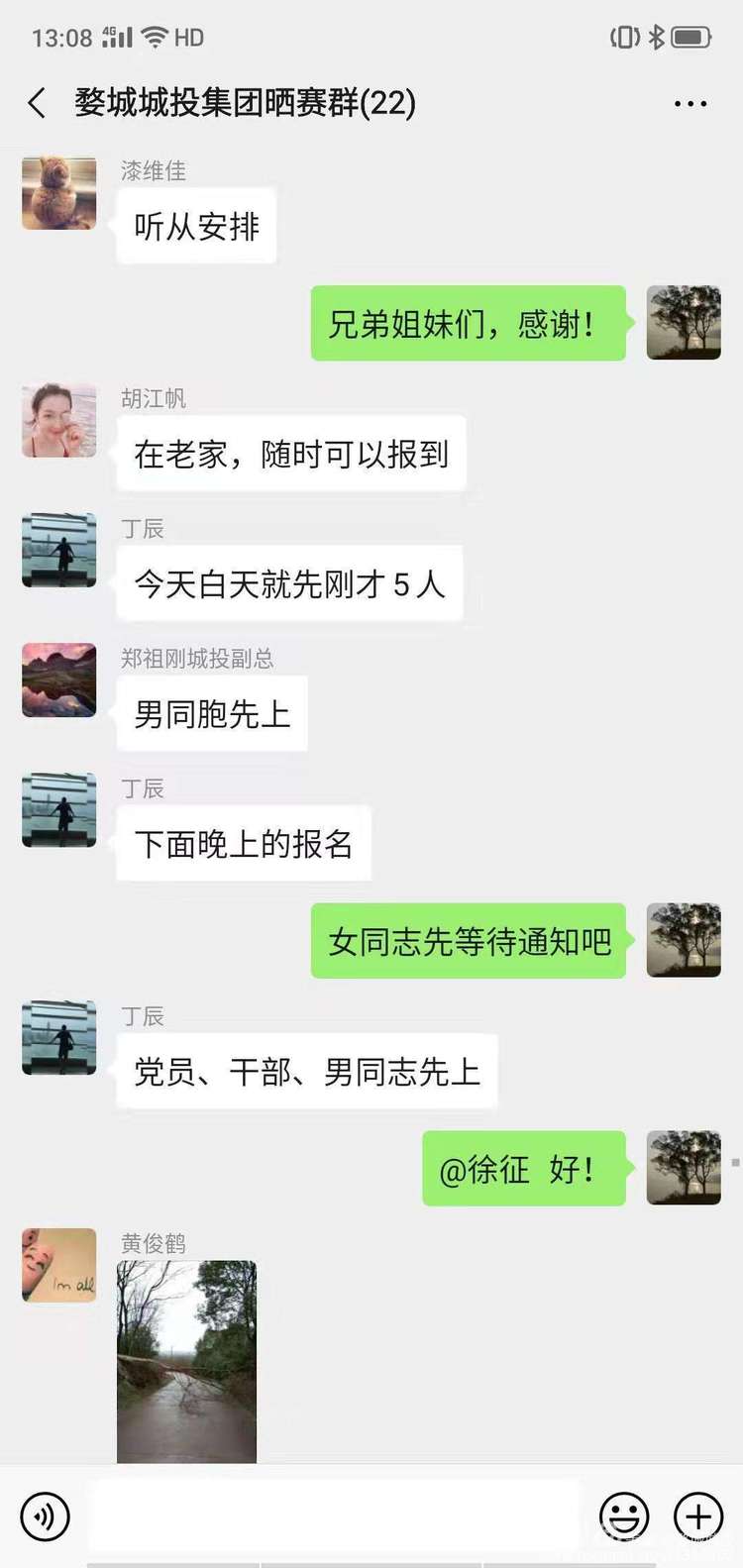Open the photo sent by 黄俊鹤
Image resolution: width=743 pixels, height=1568 pixels.
coord(186,1361)
